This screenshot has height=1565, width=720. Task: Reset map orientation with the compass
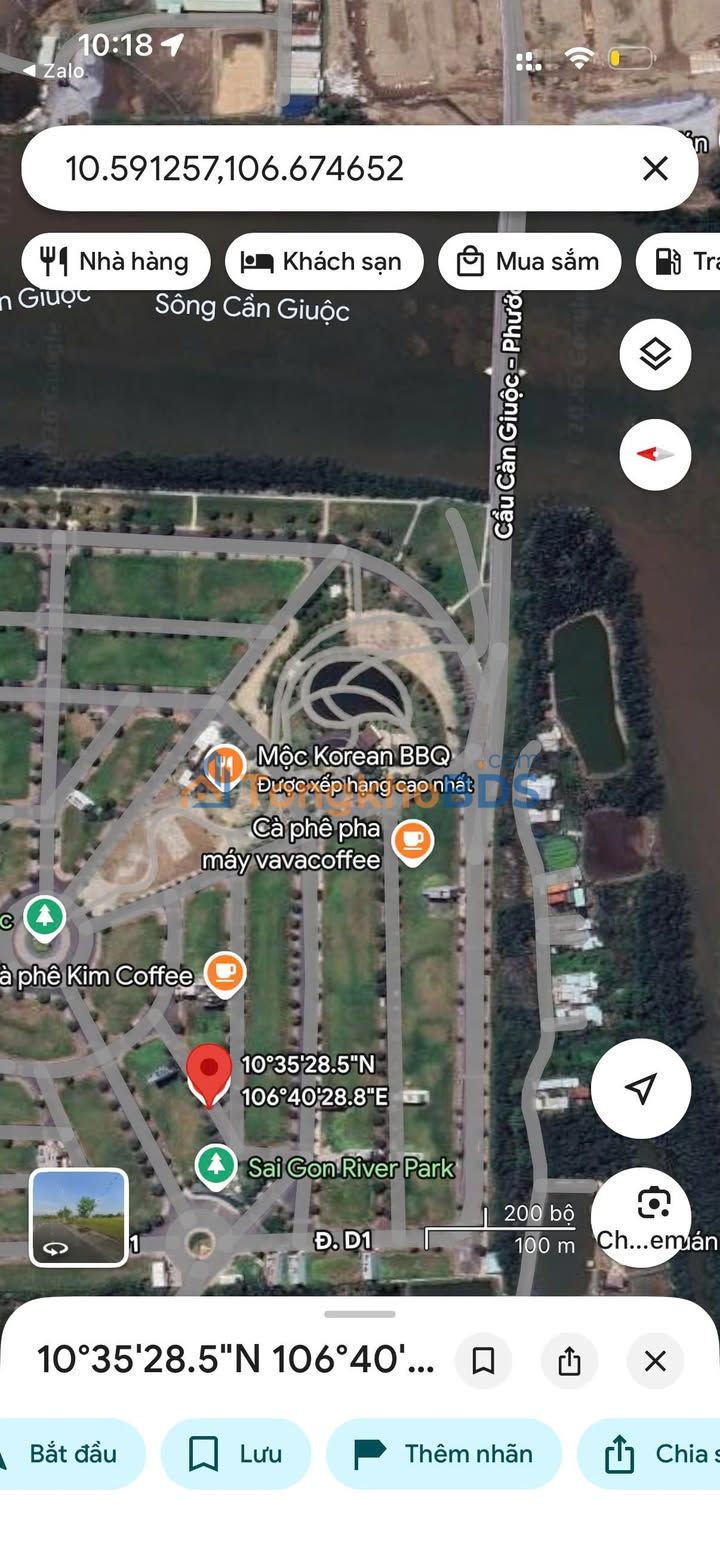(655, 454)
